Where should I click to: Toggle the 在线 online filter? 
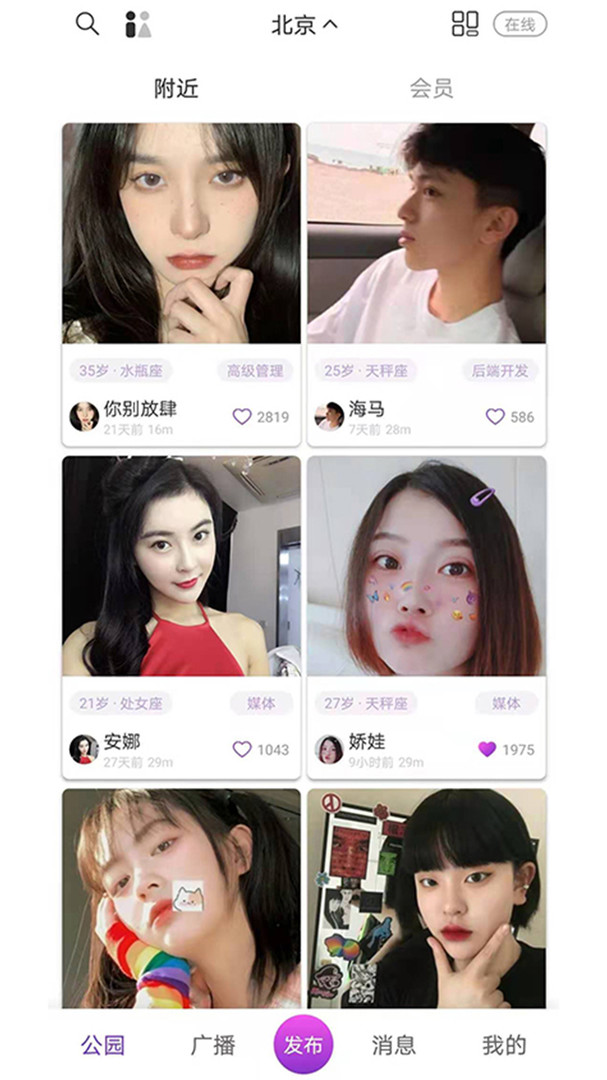(519, 25)
